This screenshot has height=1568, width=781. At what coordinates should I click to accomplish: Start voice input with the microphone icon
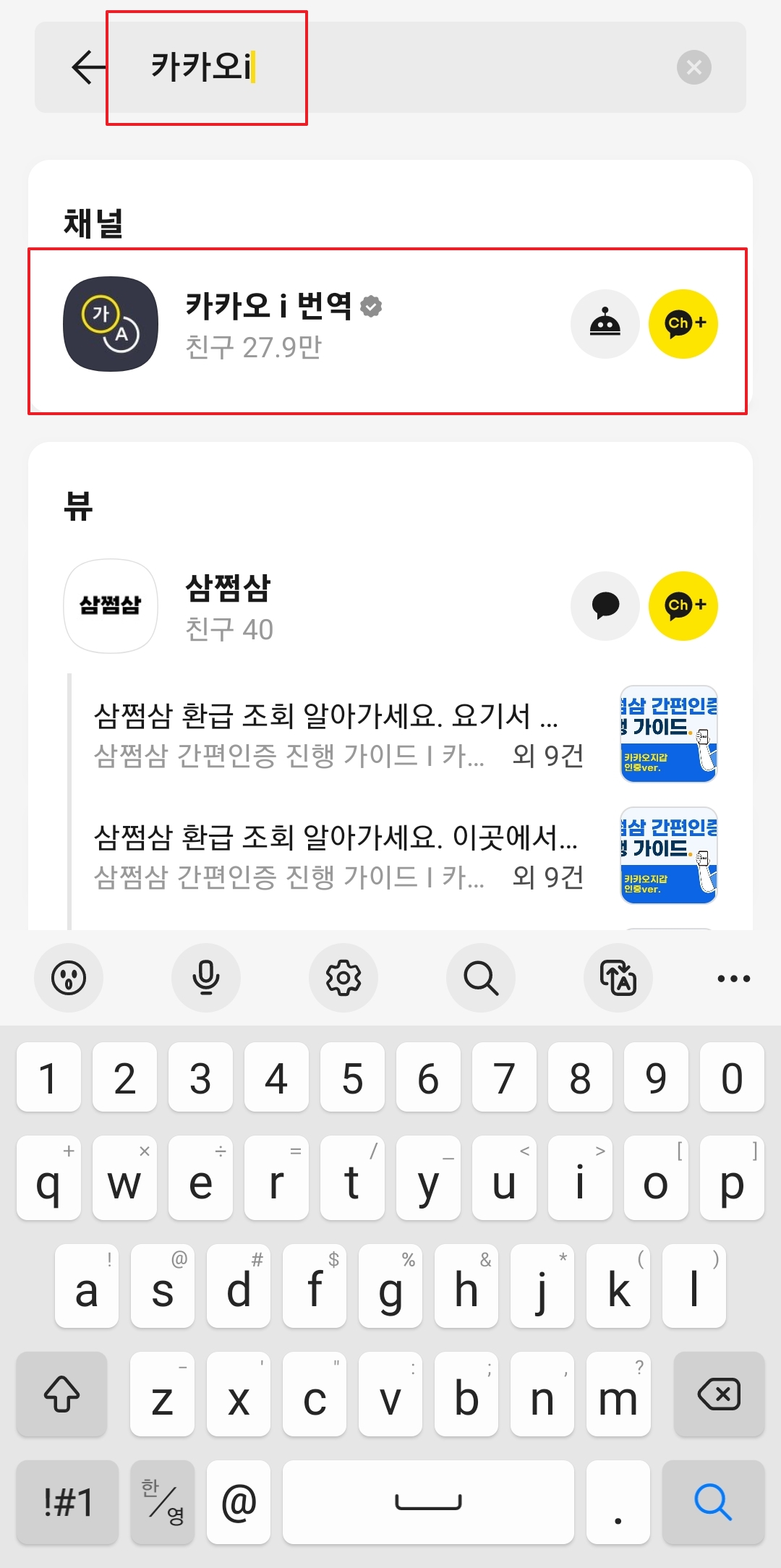click(206, 978)
